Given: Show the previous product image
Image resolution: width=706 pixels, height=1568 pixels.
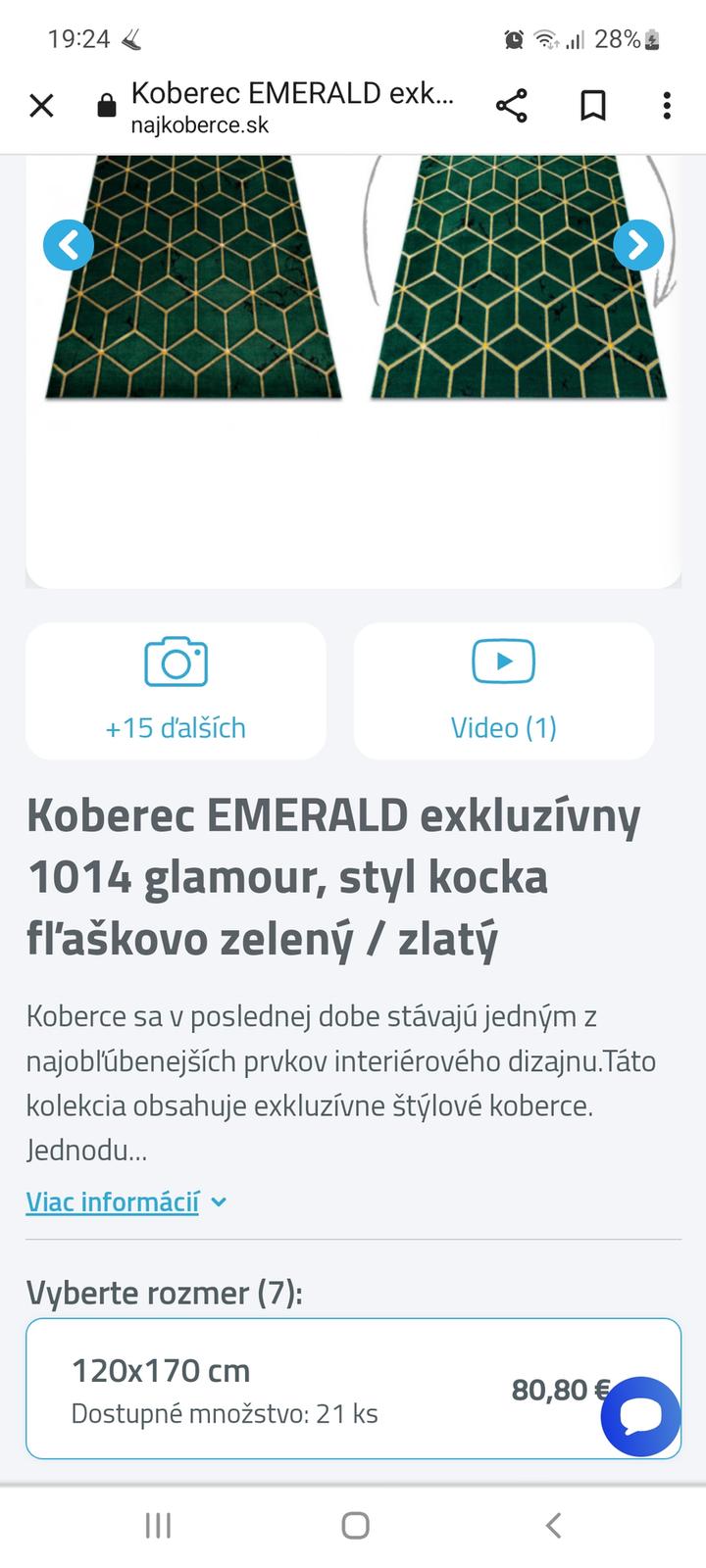Looking at the screenshot, I should 69,245.
